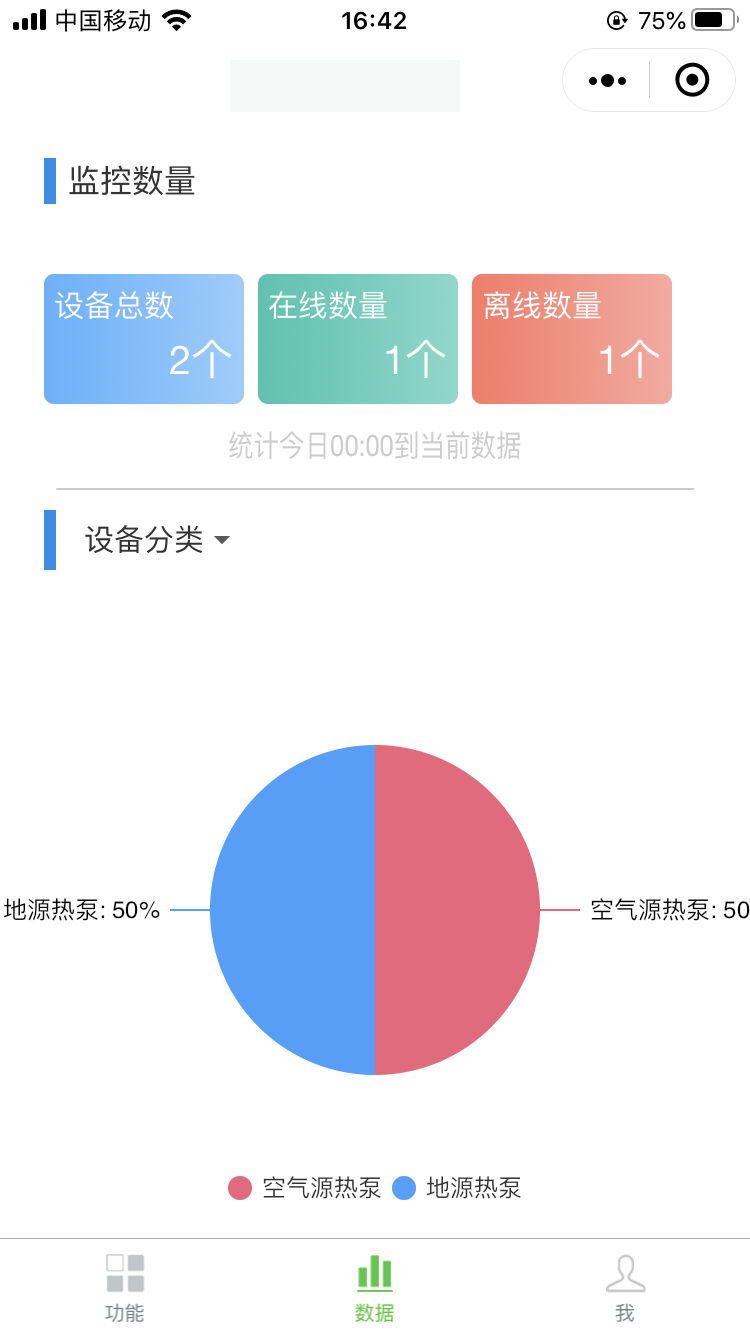Expand the 设备分类 dropdown
The height and width of the screenshot is (1334, 750).
point(158,541)
